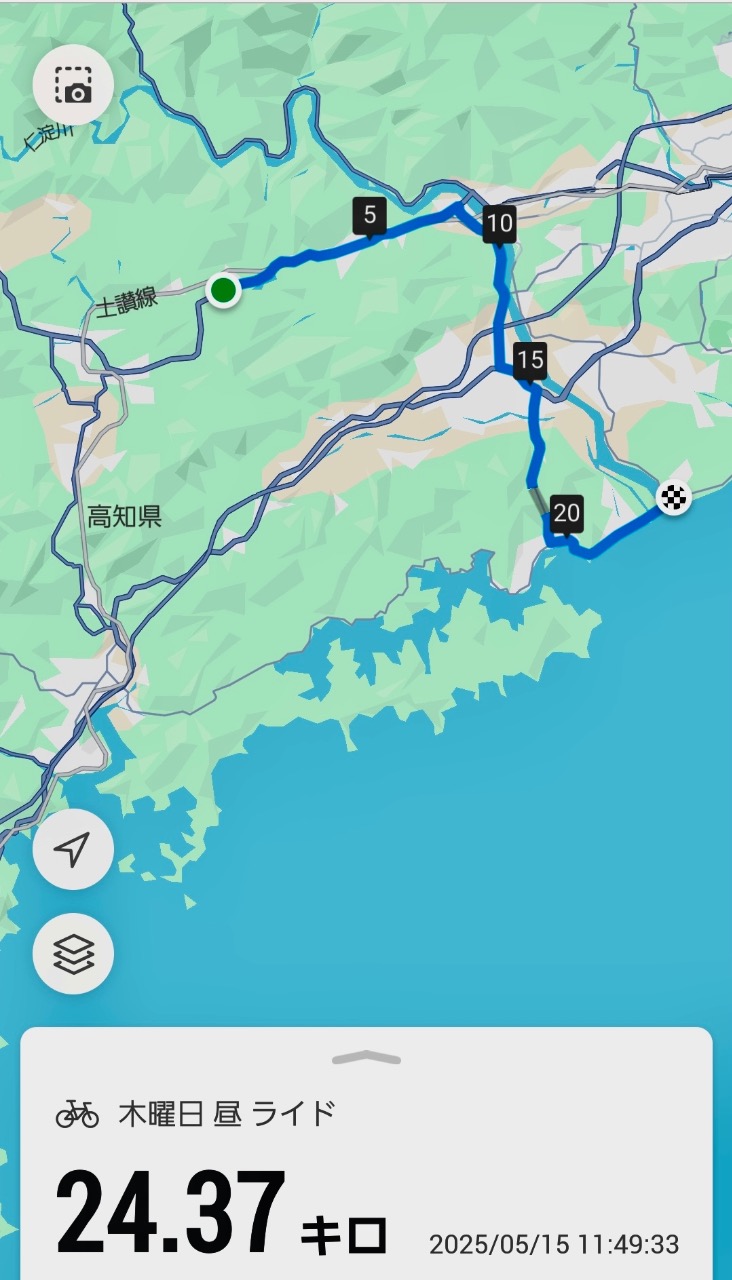Expand the ride details panel handle
Screen dimensions: 732x1280
tap(366, 1057)
